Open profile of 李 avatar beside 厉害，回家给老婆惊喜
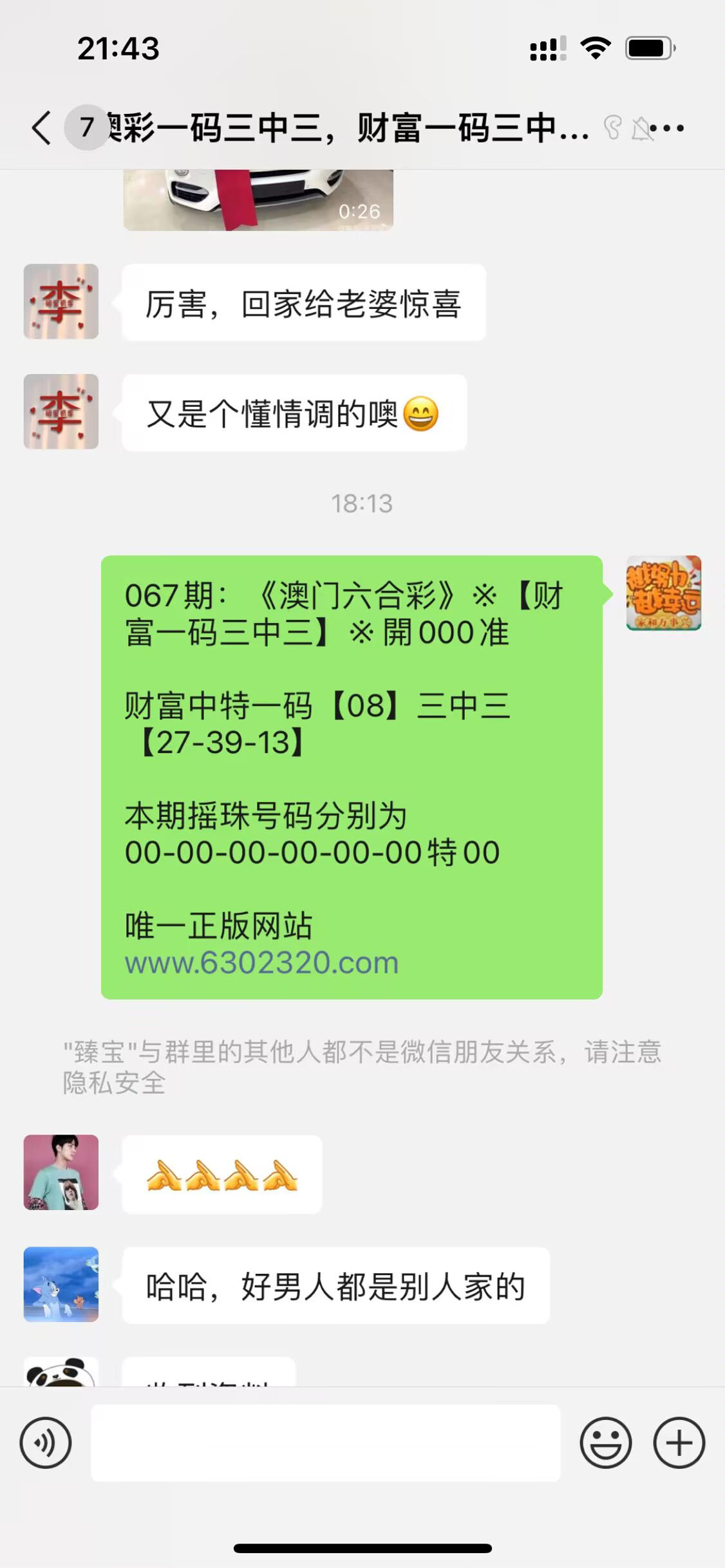Screen dimensions: 725x1568 click(61, 301)
